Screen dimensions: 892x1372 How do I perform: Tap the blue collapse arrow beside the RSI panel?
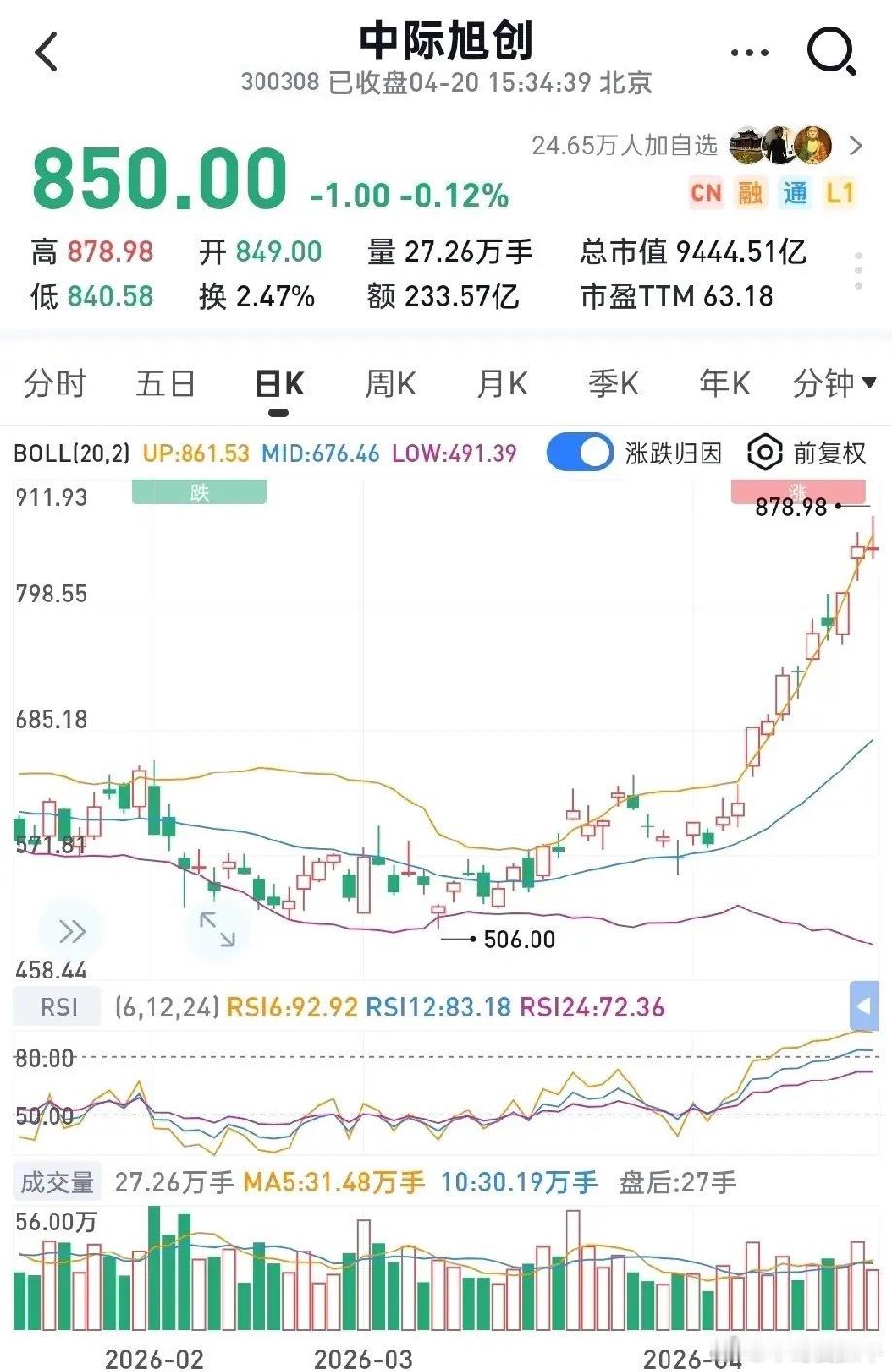pyautogui.click(x=864, y=1008)
